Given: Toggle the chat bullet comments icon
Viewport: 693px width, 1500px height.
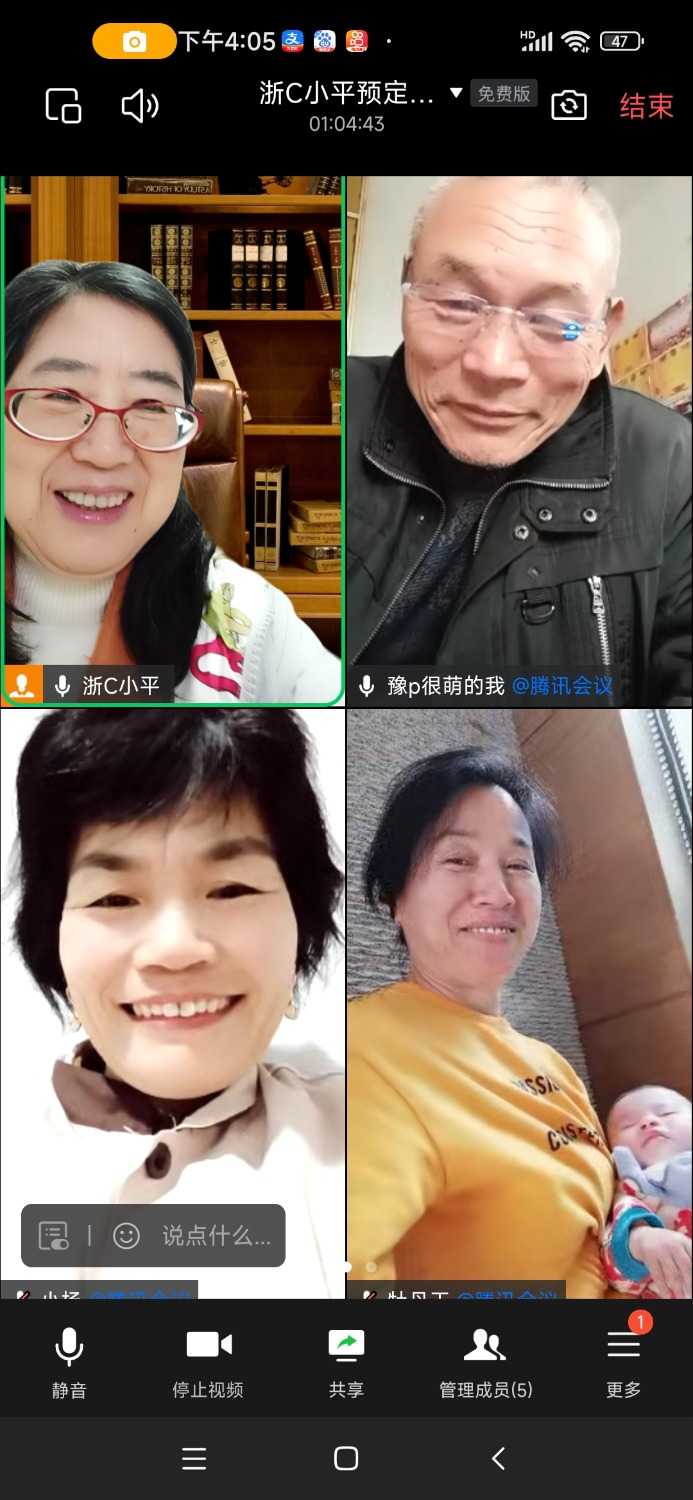Looking at the screenshot, I should (x=54, y=1236).
